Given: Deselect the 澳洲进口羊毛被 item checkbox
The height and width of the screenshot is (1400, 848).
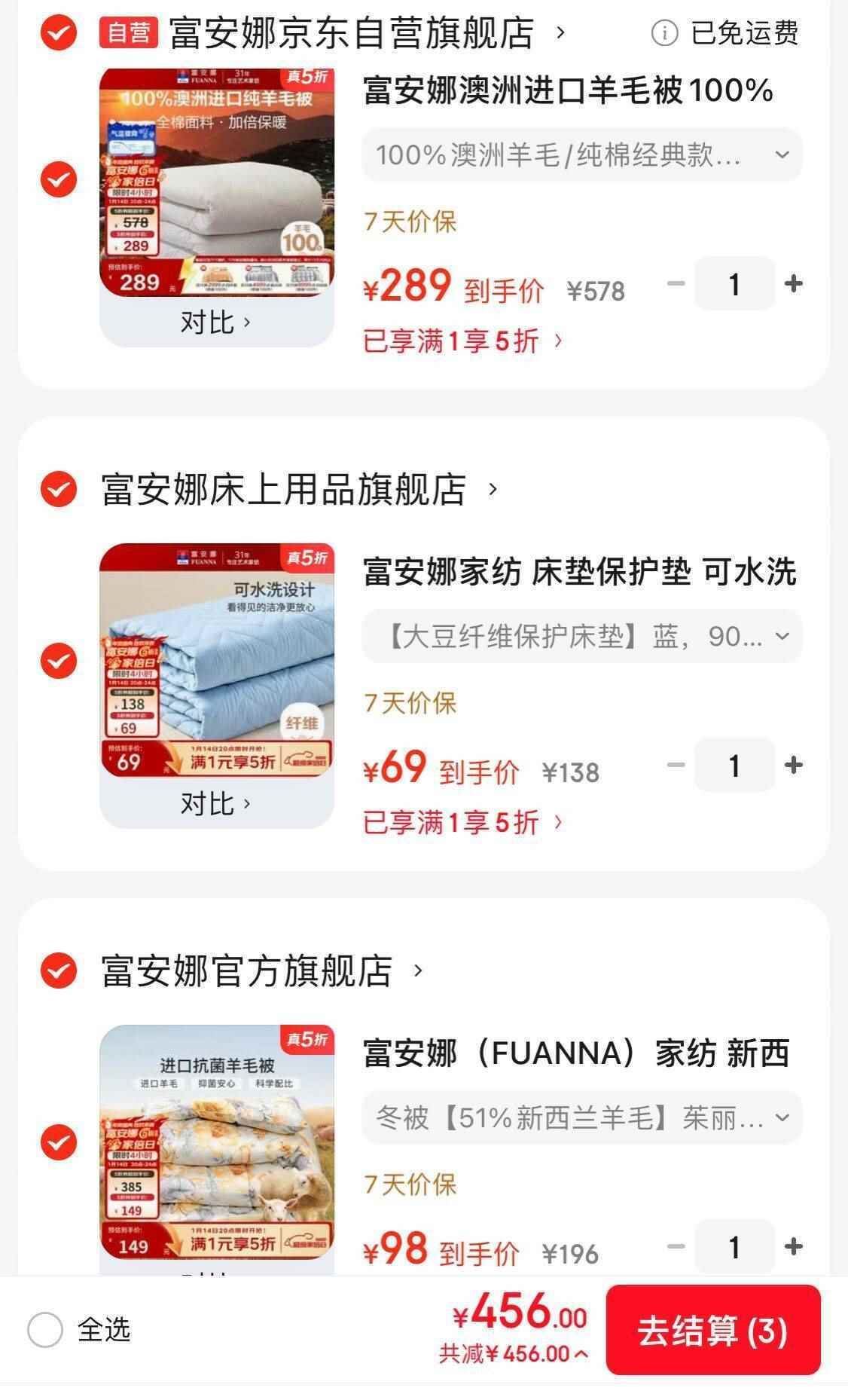Looking at the screenshot, I should tap(59, 180).
